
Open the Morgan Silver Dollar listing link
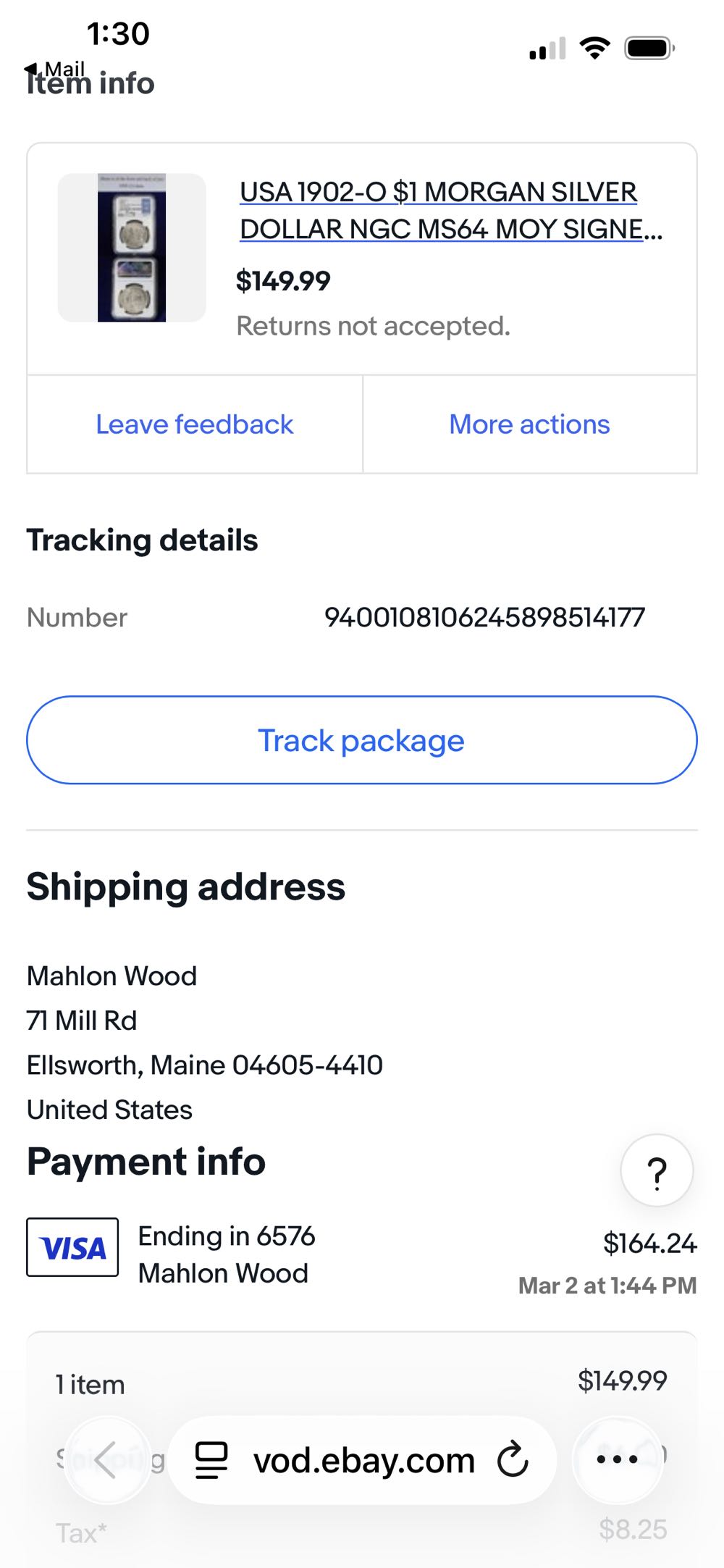439,210
